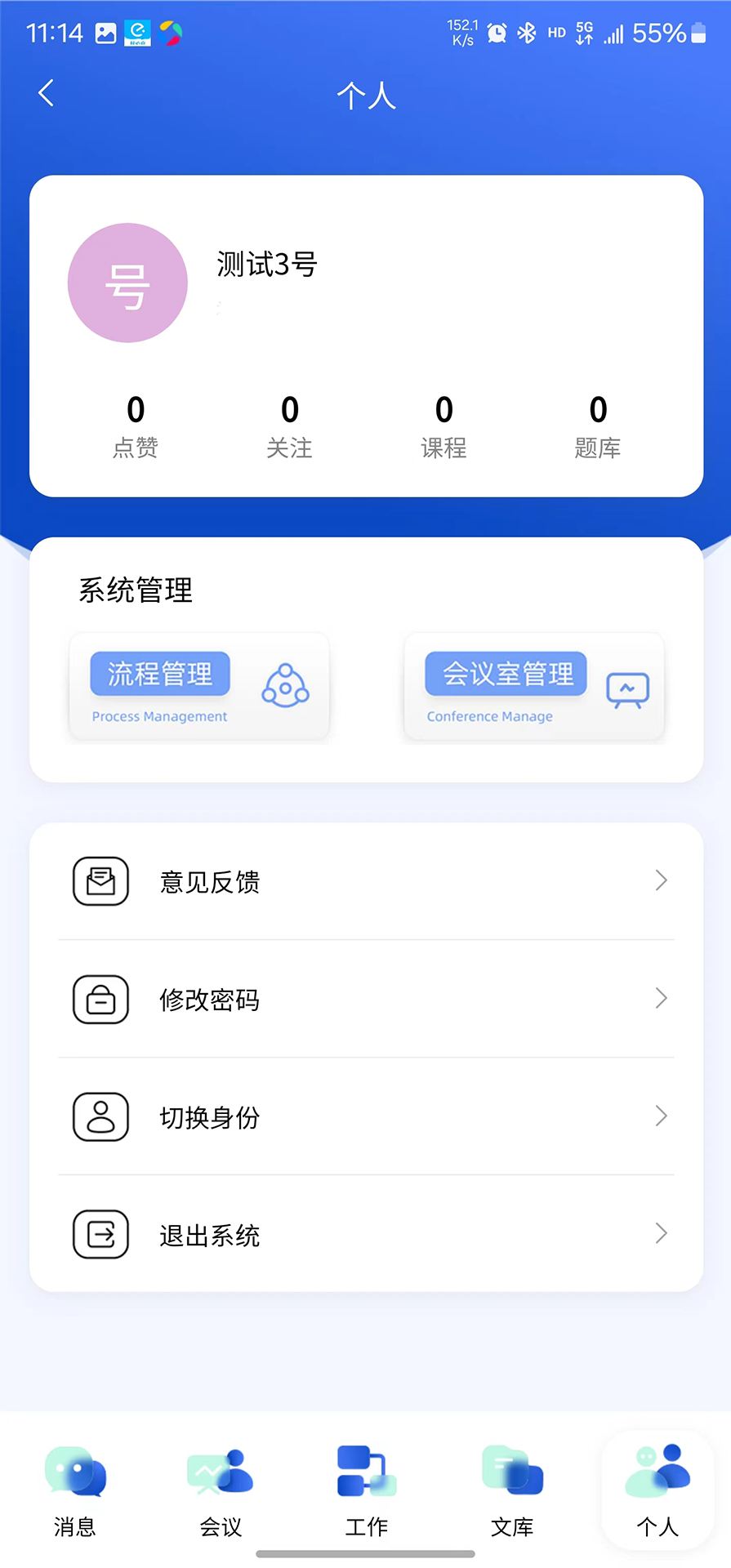Viewport: 731px width, 1568px height.
Task: Click the 题库 statistic label
Action: [x=598, y=448]
